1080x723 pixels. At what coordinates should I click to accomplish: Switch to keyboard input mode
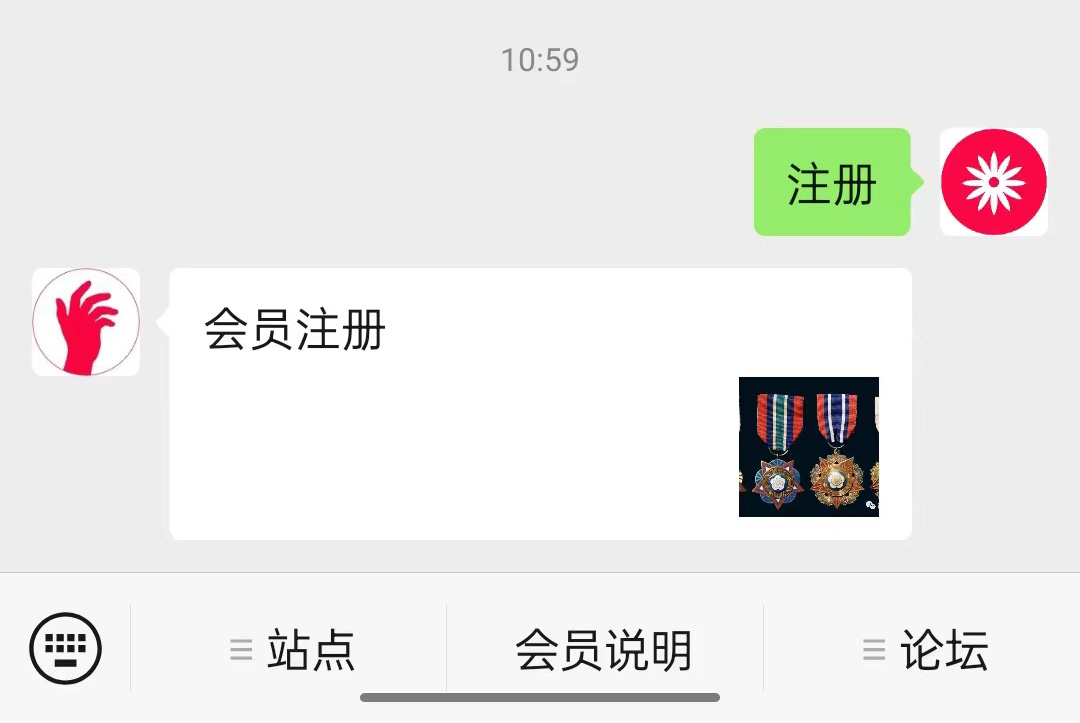[x=66, y=648]
